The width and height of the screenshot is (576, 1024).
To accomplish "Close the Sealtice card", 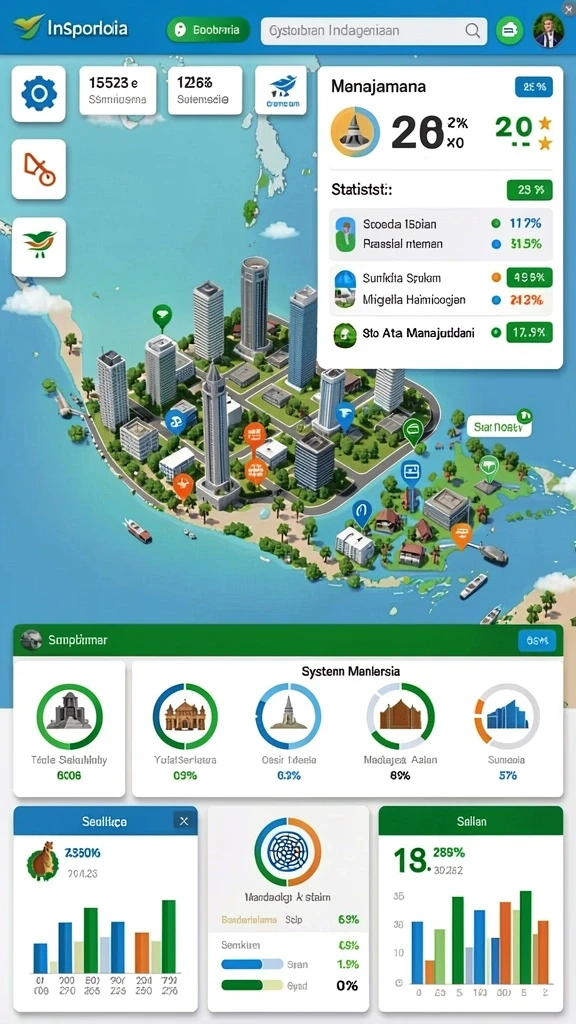I will [184, 822].
